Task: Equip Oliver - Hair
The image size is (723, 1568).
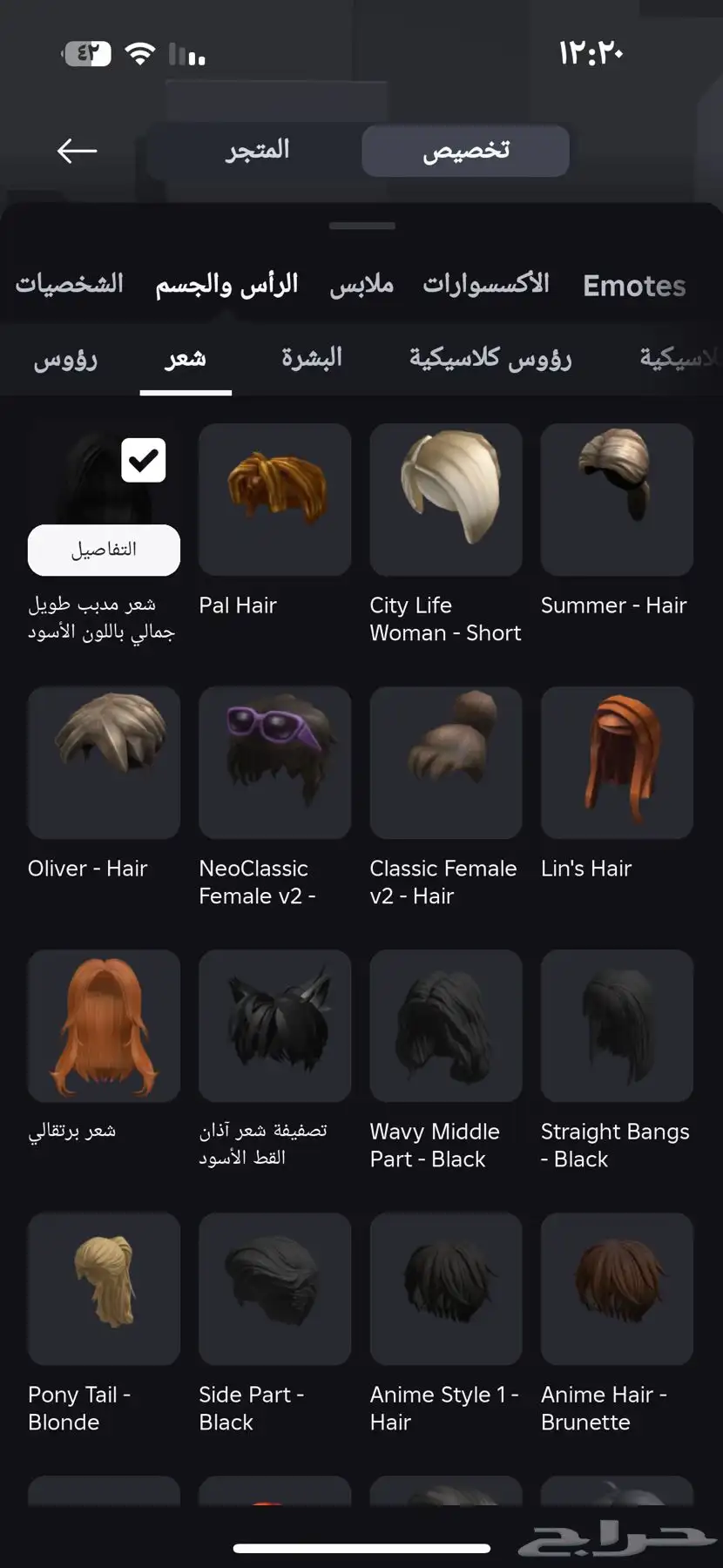Action: point(104,762)
